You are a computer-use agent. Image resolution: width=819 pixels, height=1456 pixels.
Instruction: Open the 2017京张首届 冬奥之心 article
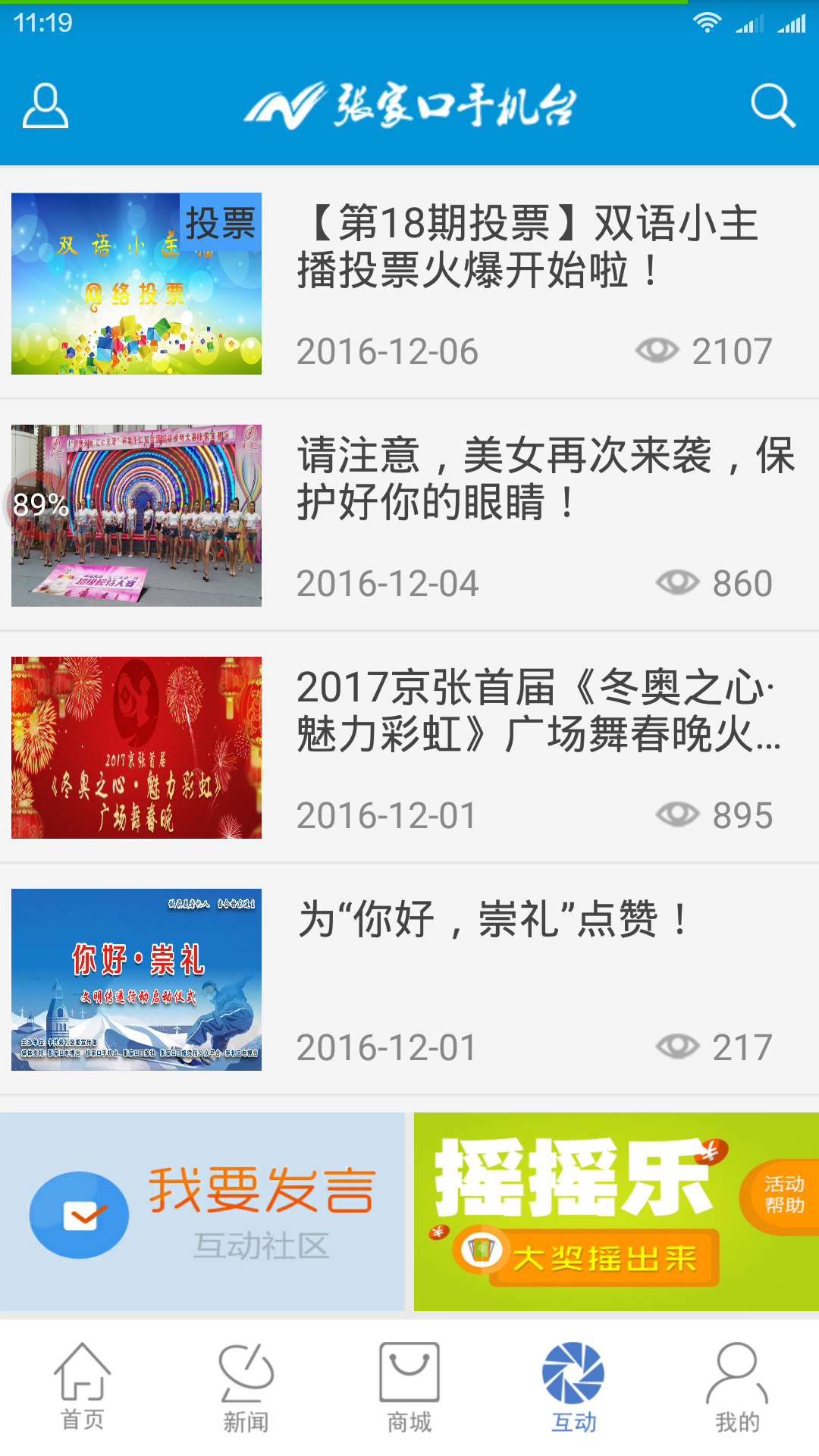[x=537, y=711]
